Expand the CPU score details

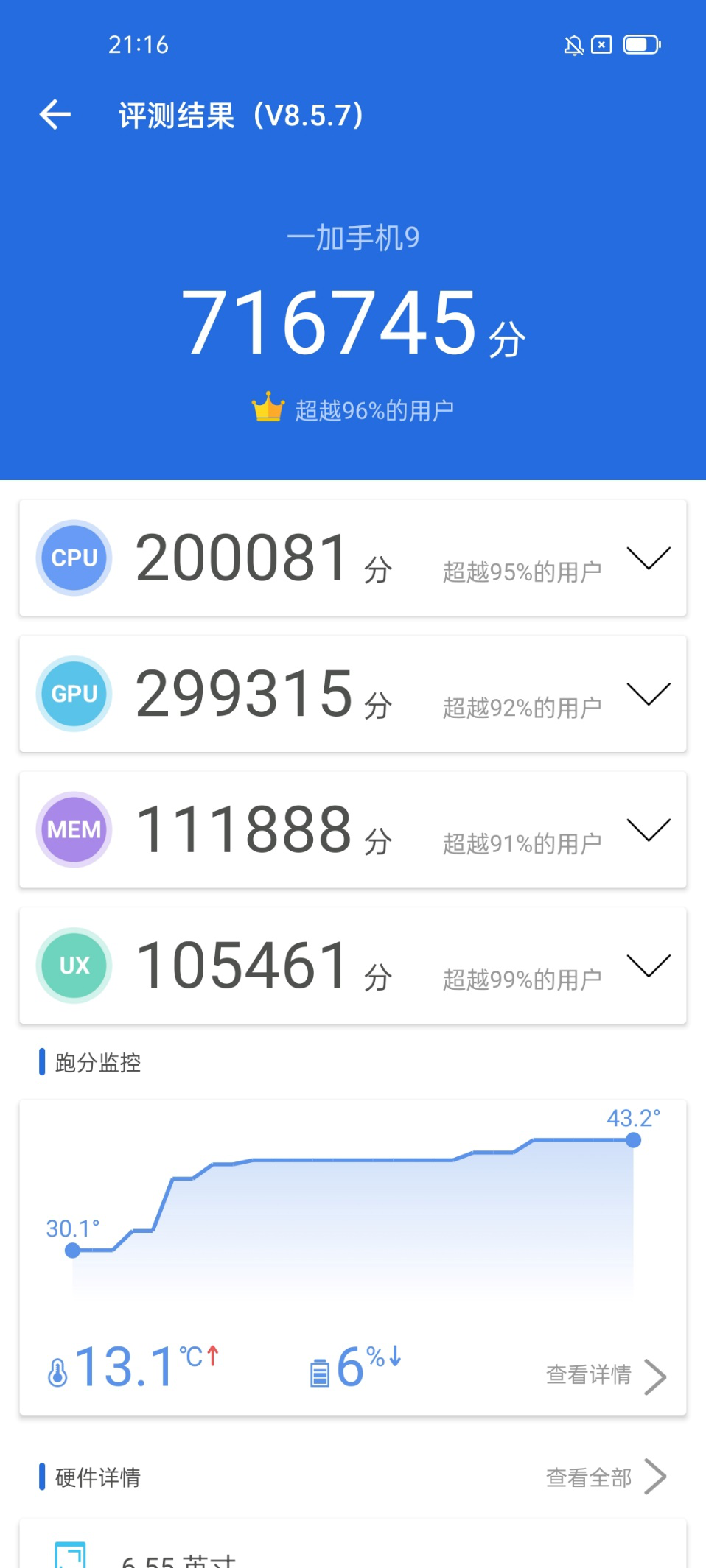[x=649, y=558]
